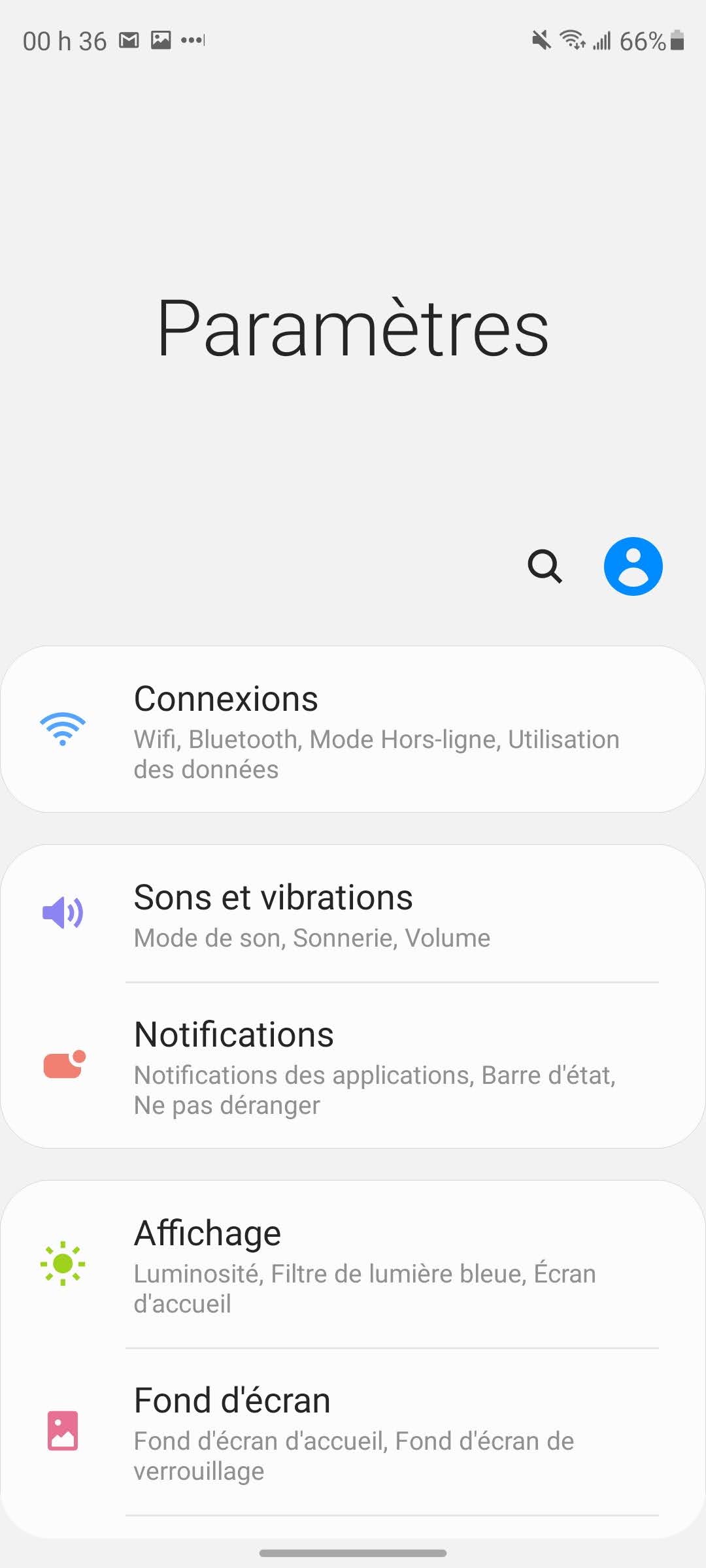Open Notifications settings
Viewport: 706px width, 1568px height.
[x=353, y=1066]
